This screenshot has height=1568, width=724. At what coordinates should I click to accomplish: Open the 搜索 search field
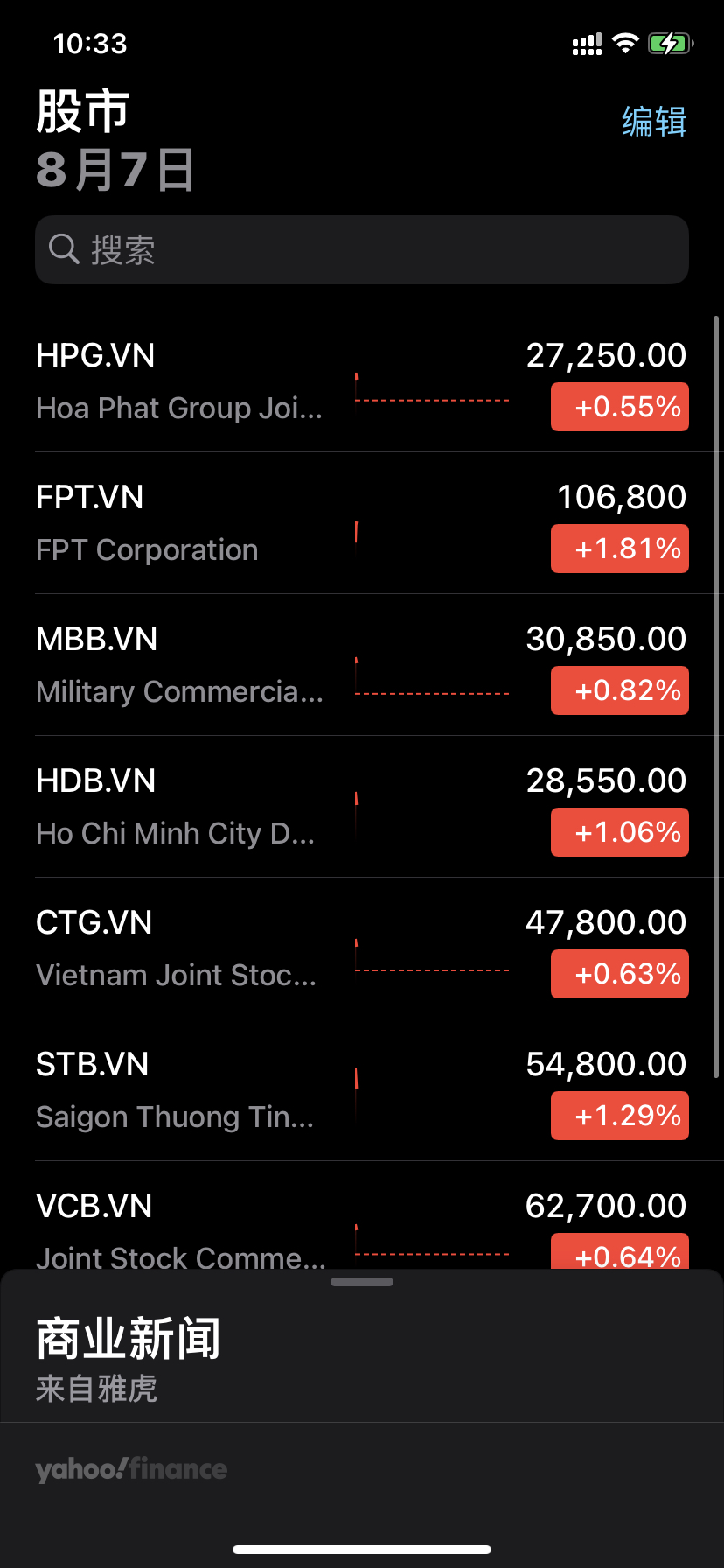click(362, 249)
